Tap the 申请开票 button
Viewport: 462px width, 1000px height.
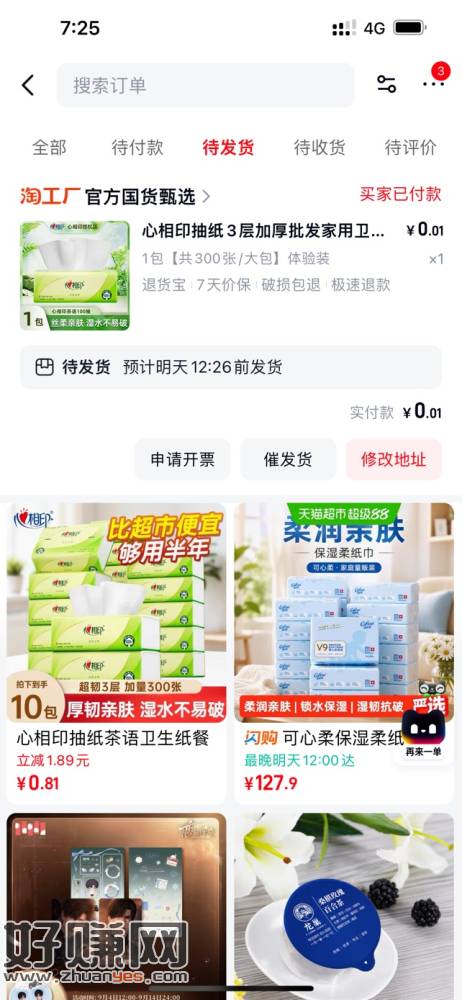182,459
